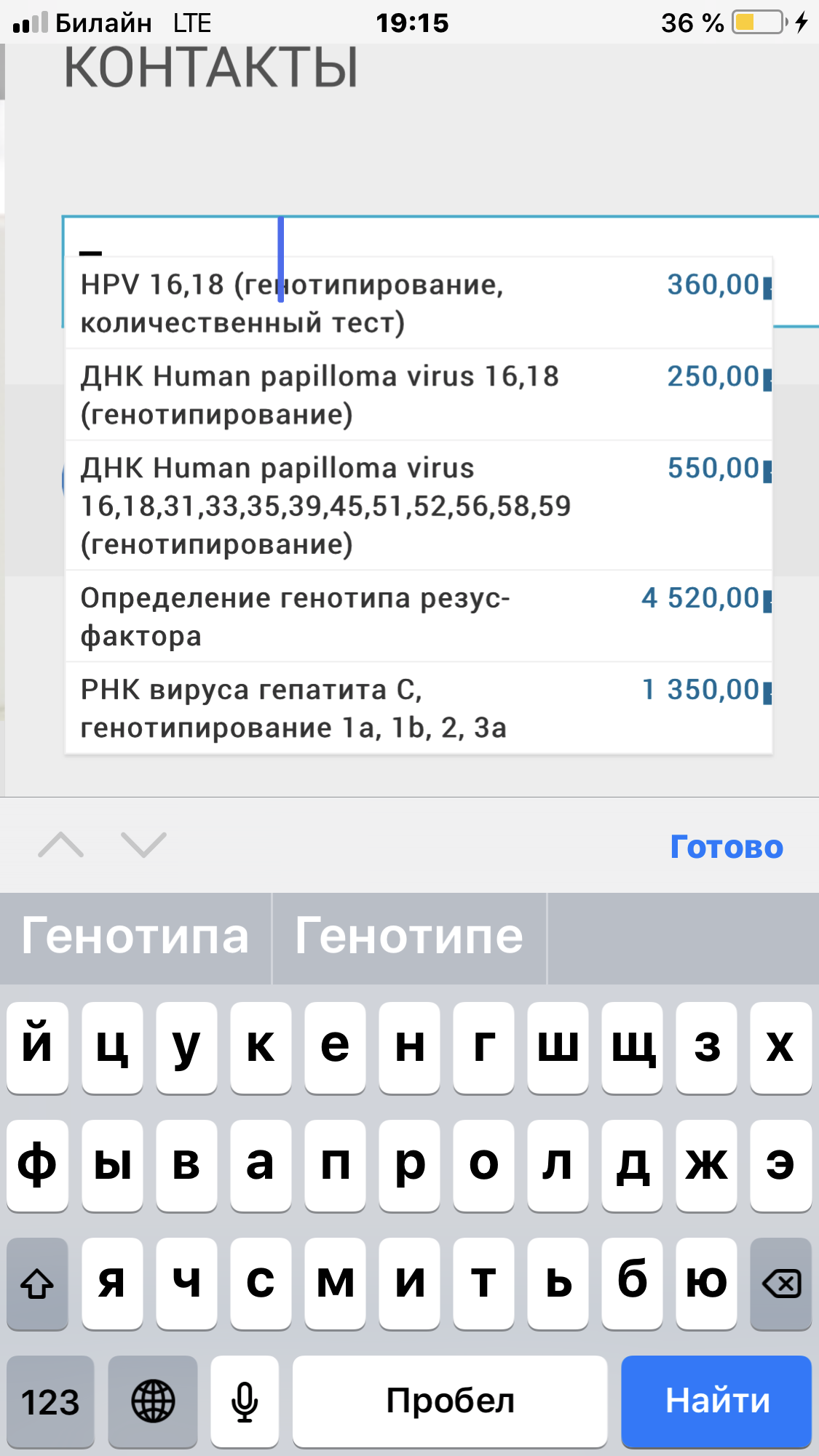Tap the Пробел space bar
Image resolution: width=819 pixels, height=1456 pixels.
[x=450, y=1401]
